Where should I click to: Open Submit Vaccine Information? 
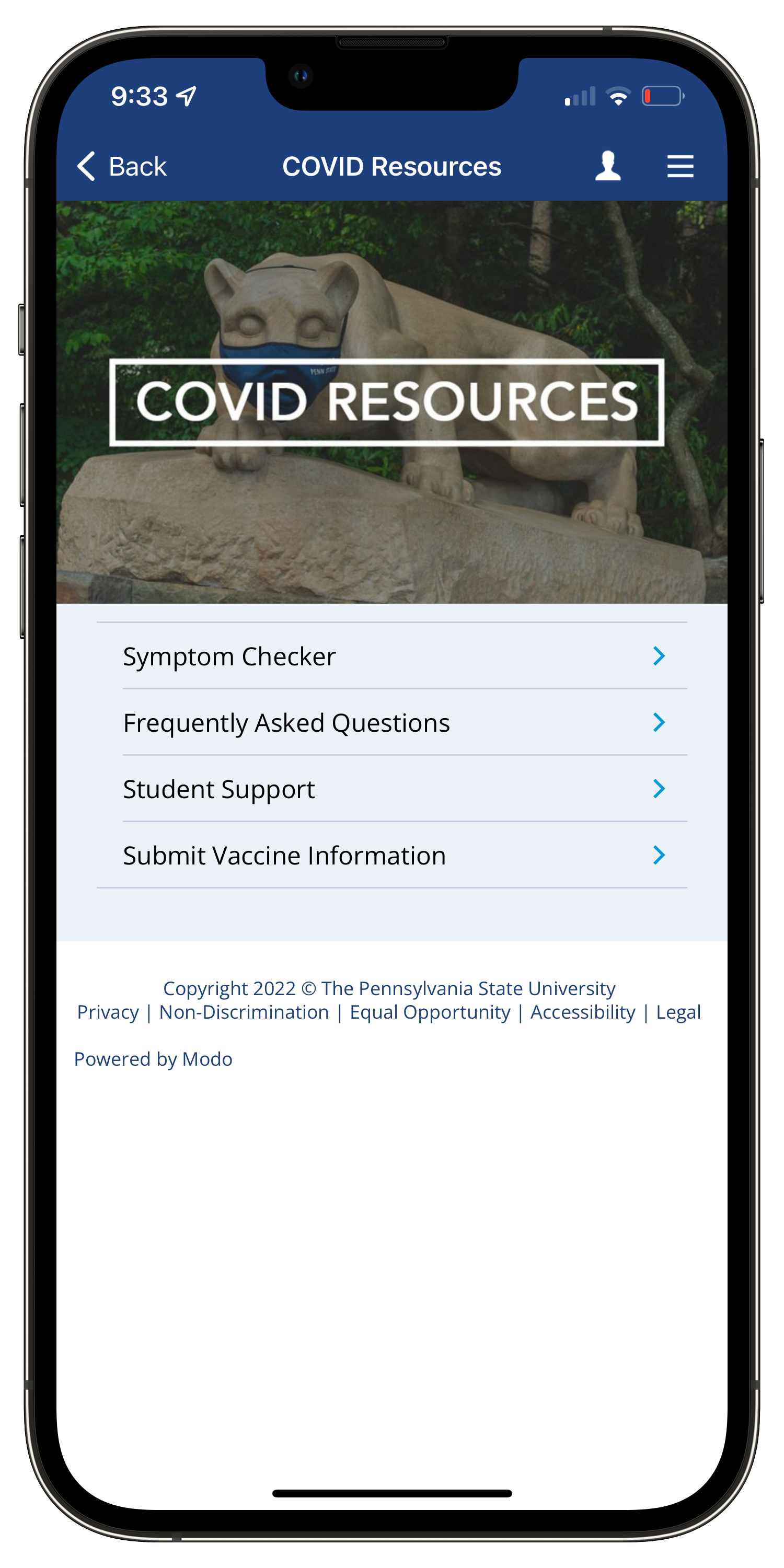click(x=392, y=855)
